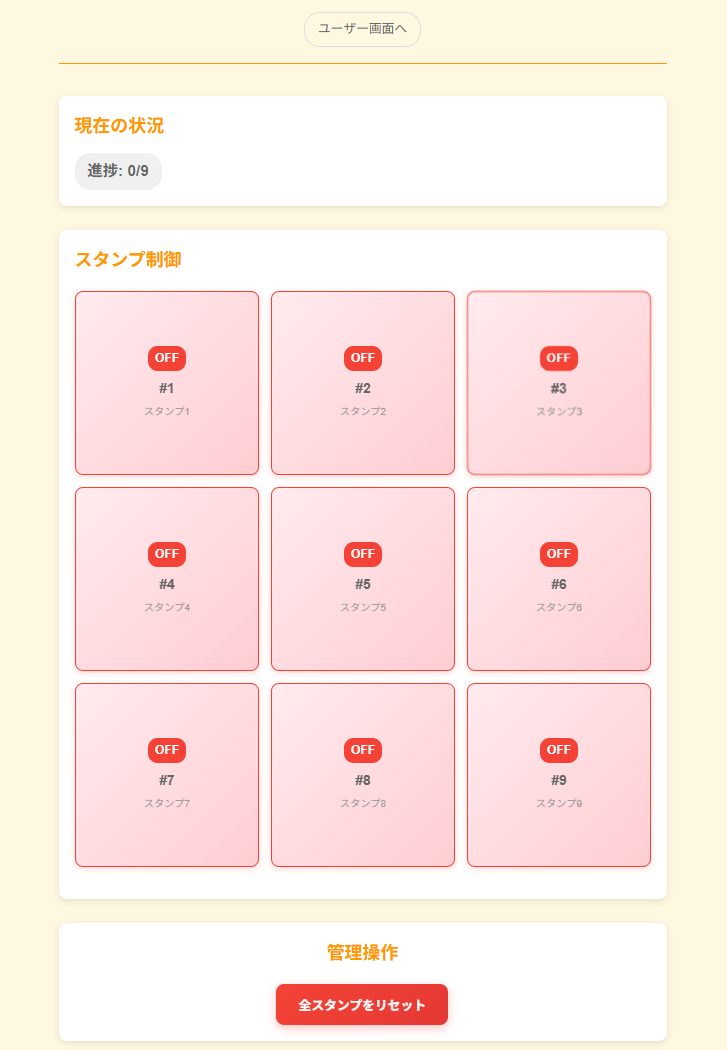This screenshot has width=727, height=1050.
Task: Toggle stamp #2 on
Action: (363, 383)
